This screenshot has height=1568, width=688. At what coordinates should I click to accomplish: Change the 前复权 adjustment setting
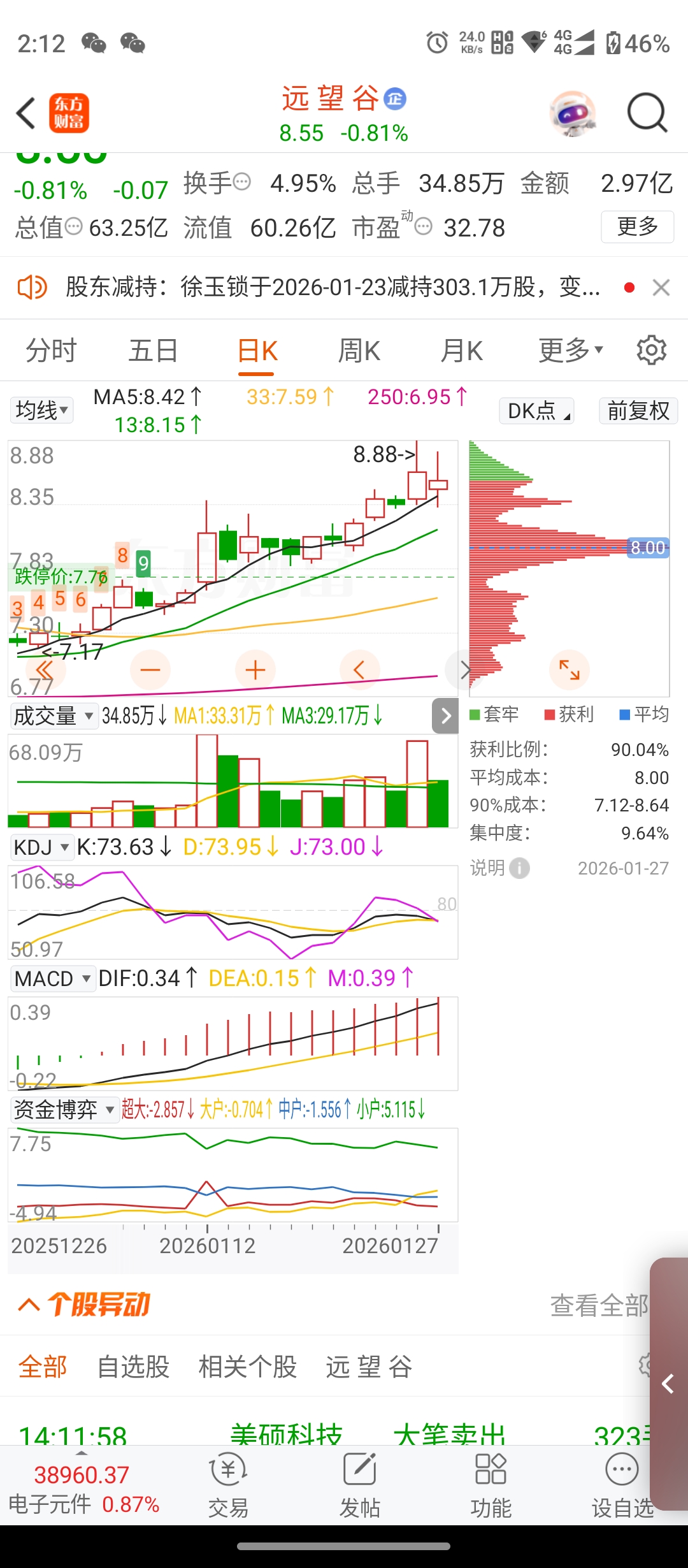pos(638,410)
